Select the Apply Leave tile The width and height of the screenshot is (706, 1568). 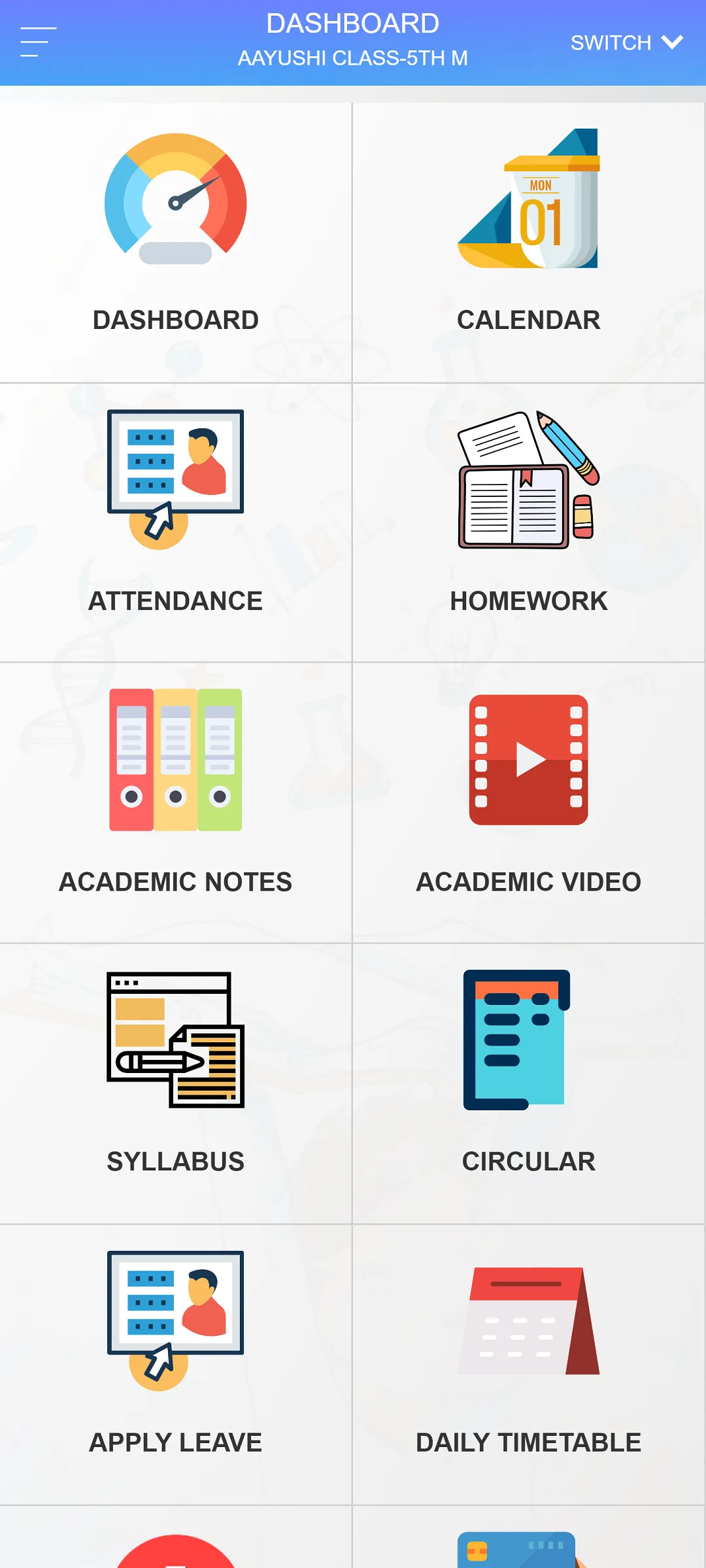point(176,1365)
